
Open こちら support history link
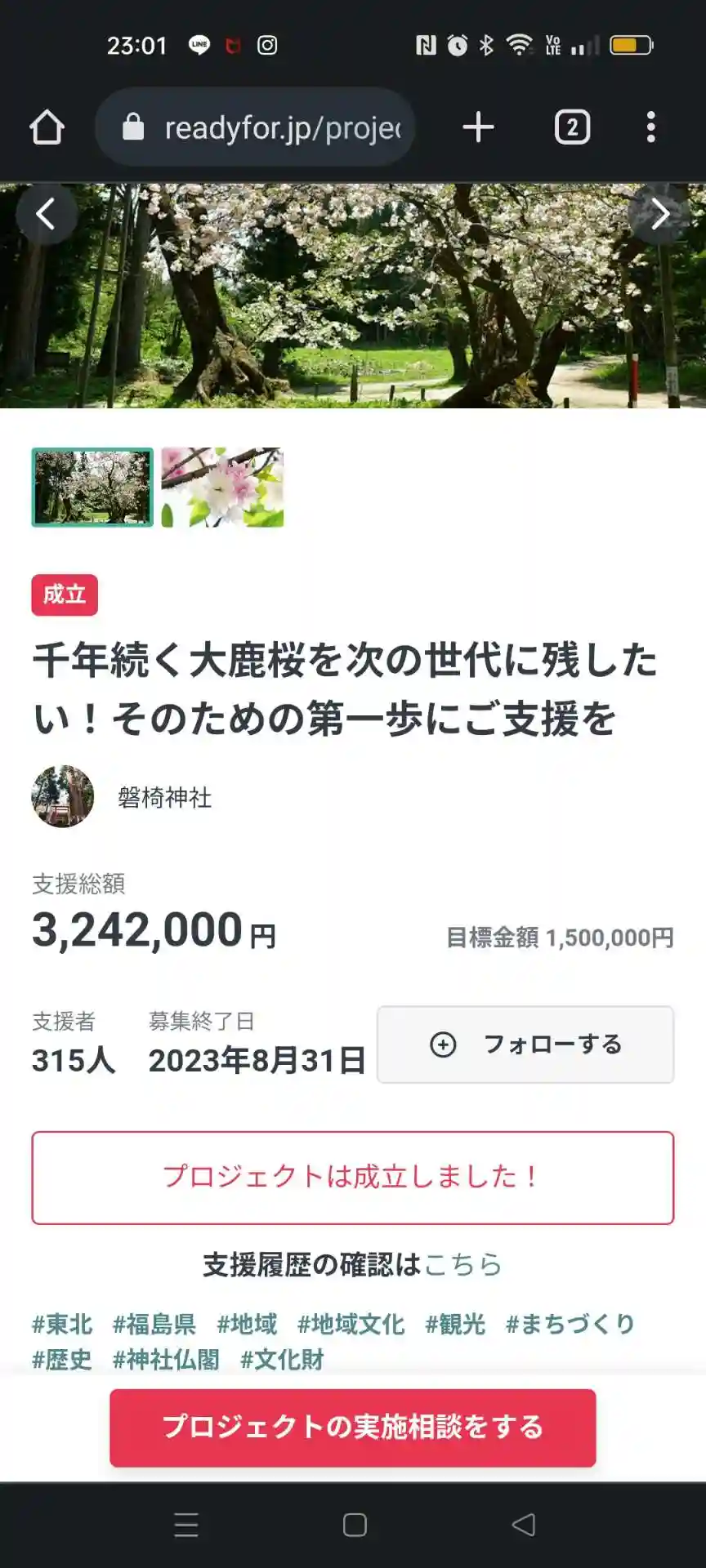pyautogui.click(x=462, y=1264)
